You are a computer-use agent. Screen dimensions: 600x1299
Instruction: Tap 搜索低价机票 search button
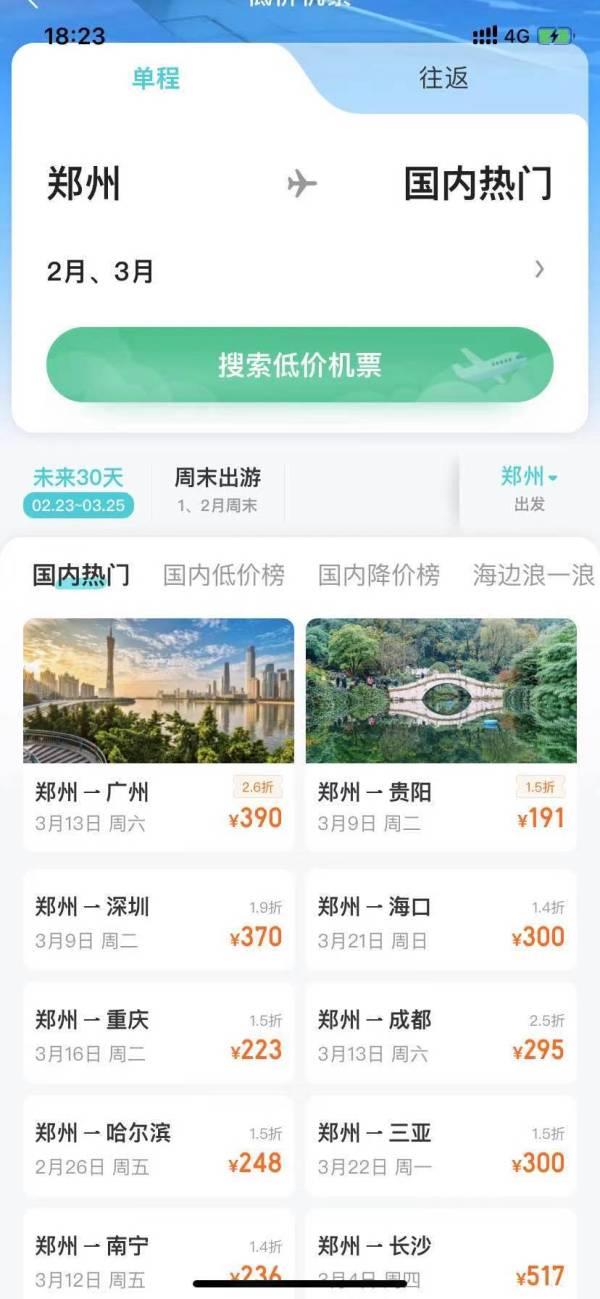[299, 364]
